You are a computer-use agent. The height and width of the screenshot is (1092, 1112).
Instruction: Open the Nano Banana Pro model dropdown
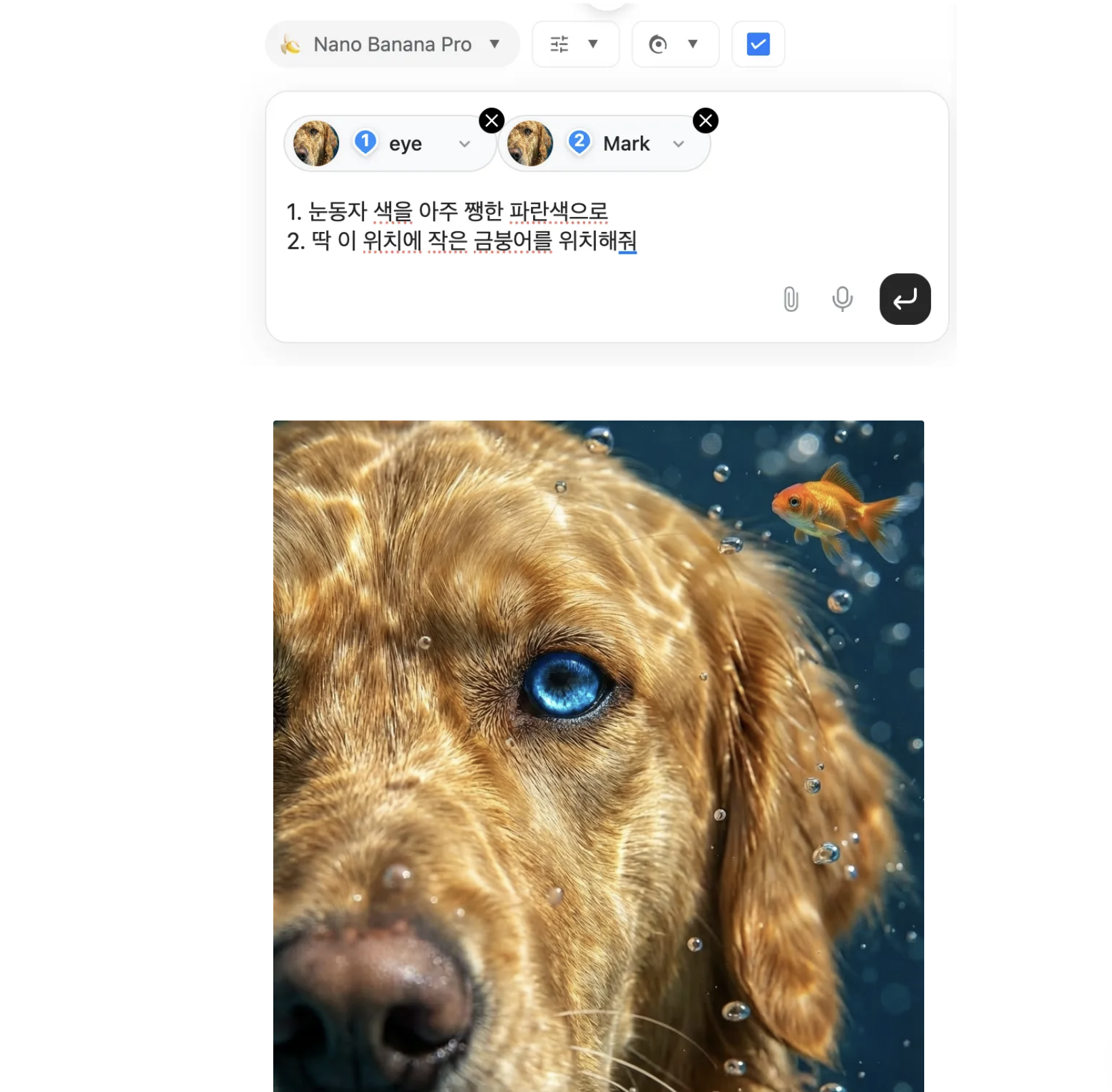pos(392,45)
